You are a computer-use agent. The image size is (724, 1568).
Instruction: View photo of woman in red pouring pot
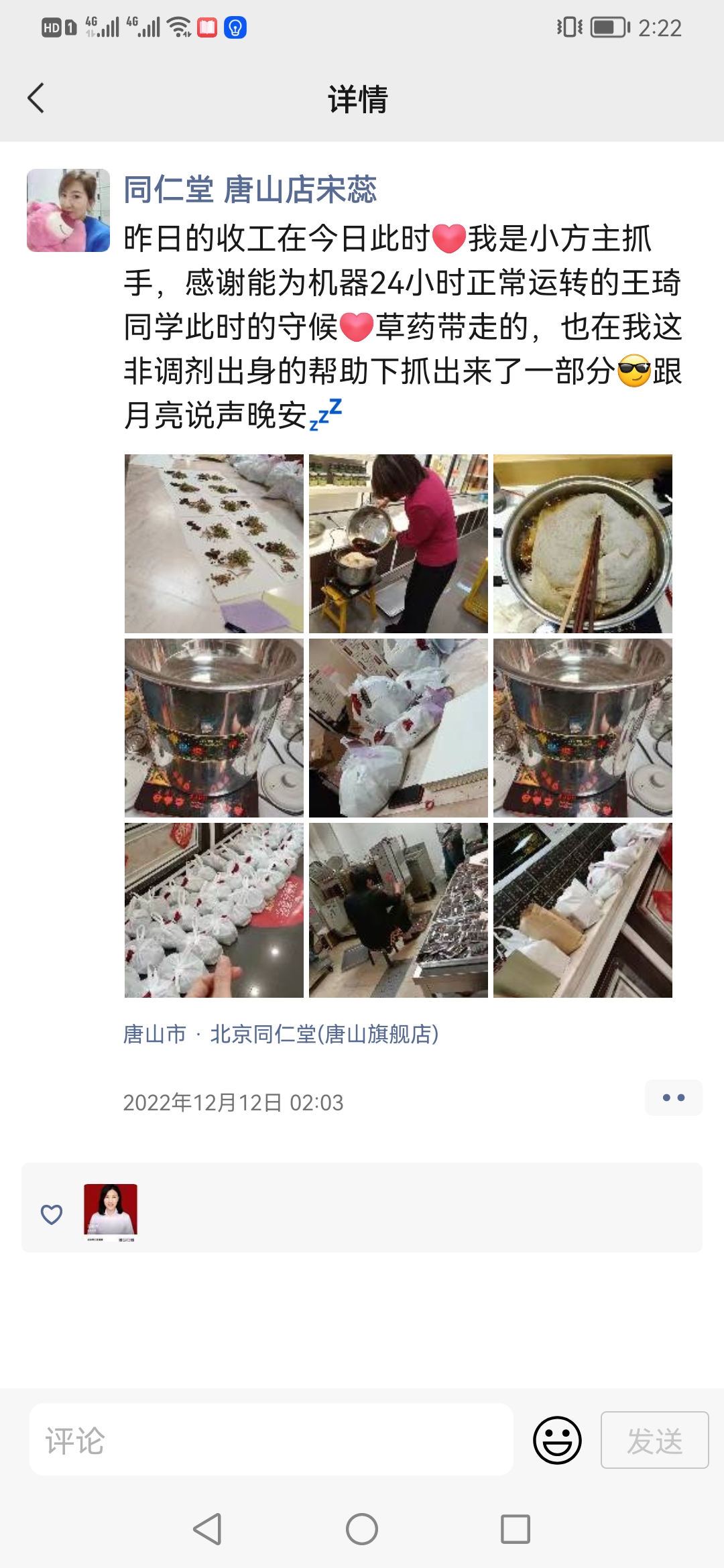pos(398,543)
